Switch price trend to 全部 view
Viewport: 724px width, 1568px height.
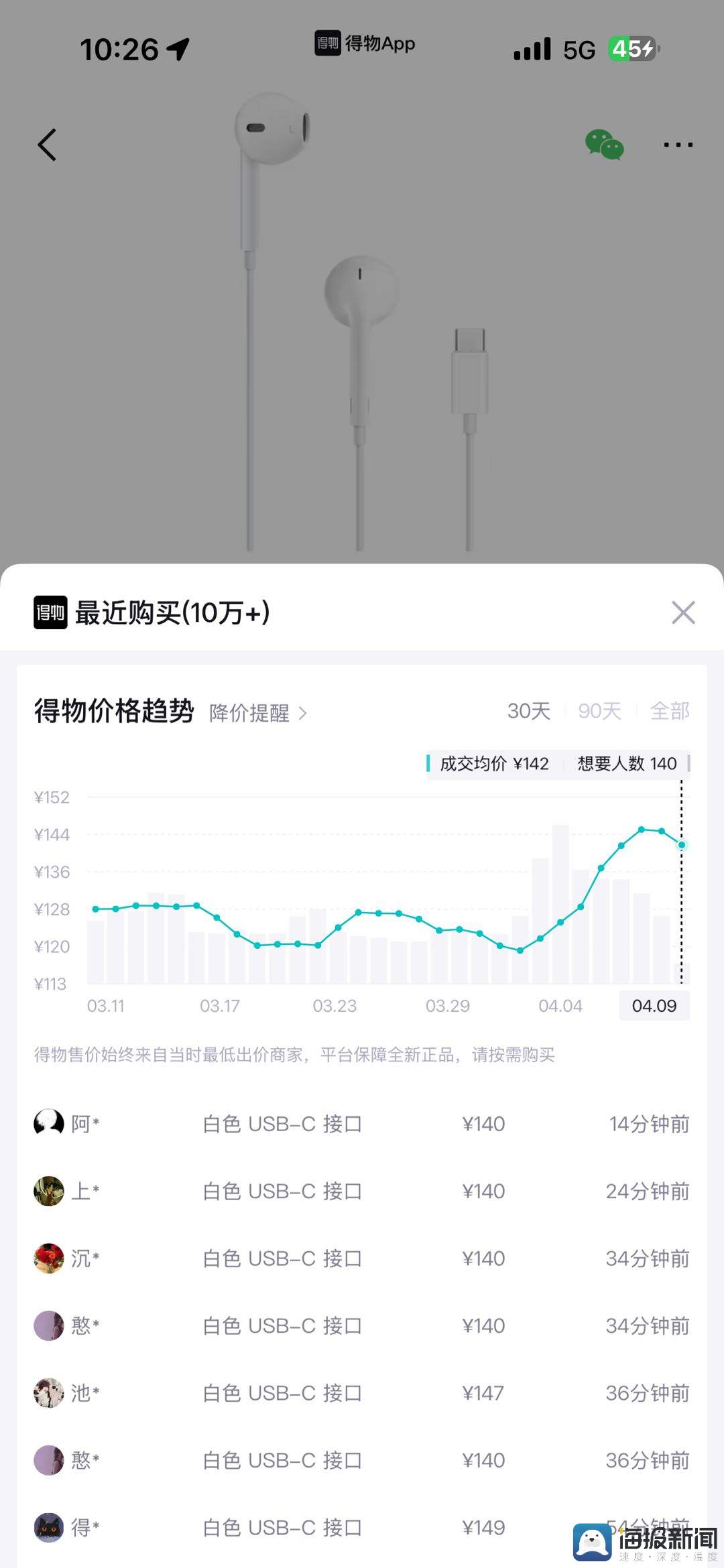click(669, 712)
